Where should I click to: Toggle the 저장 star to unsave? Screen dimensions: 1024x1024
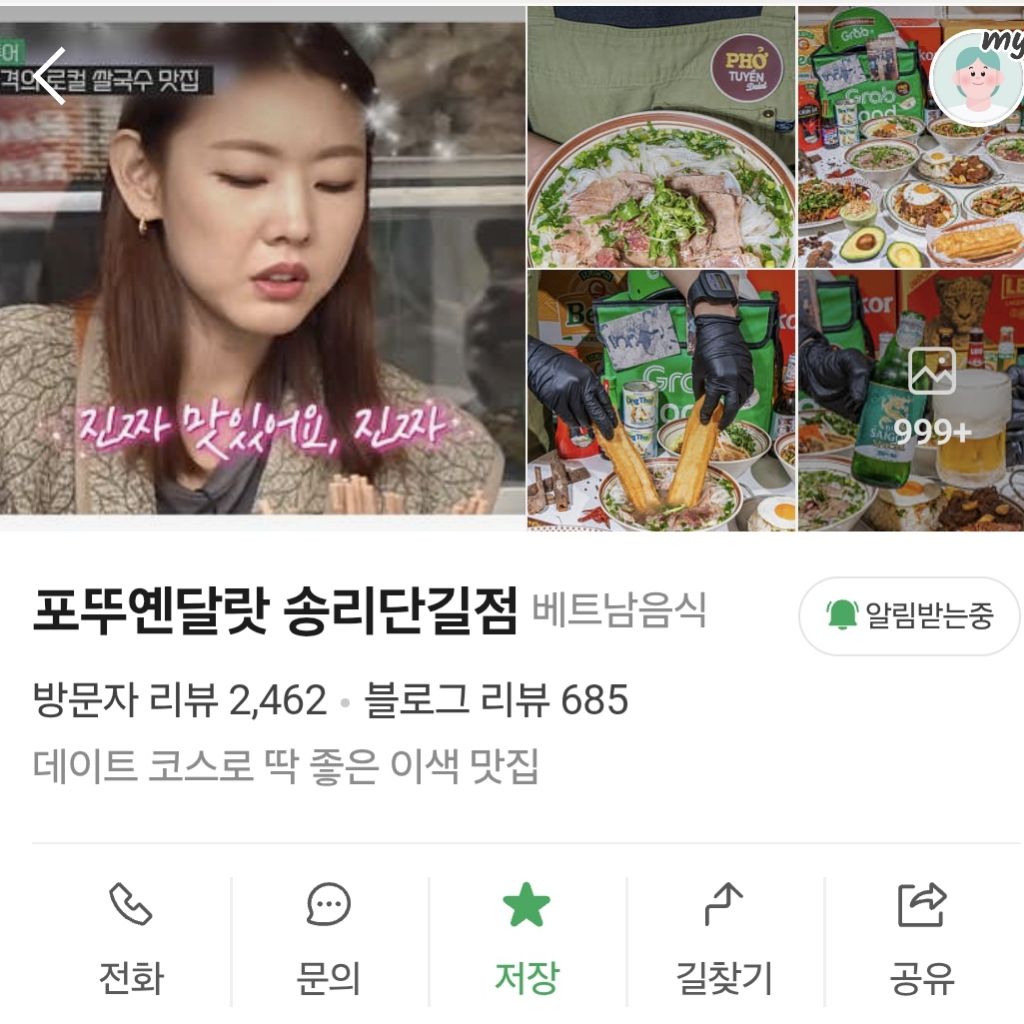pos(526,940)
